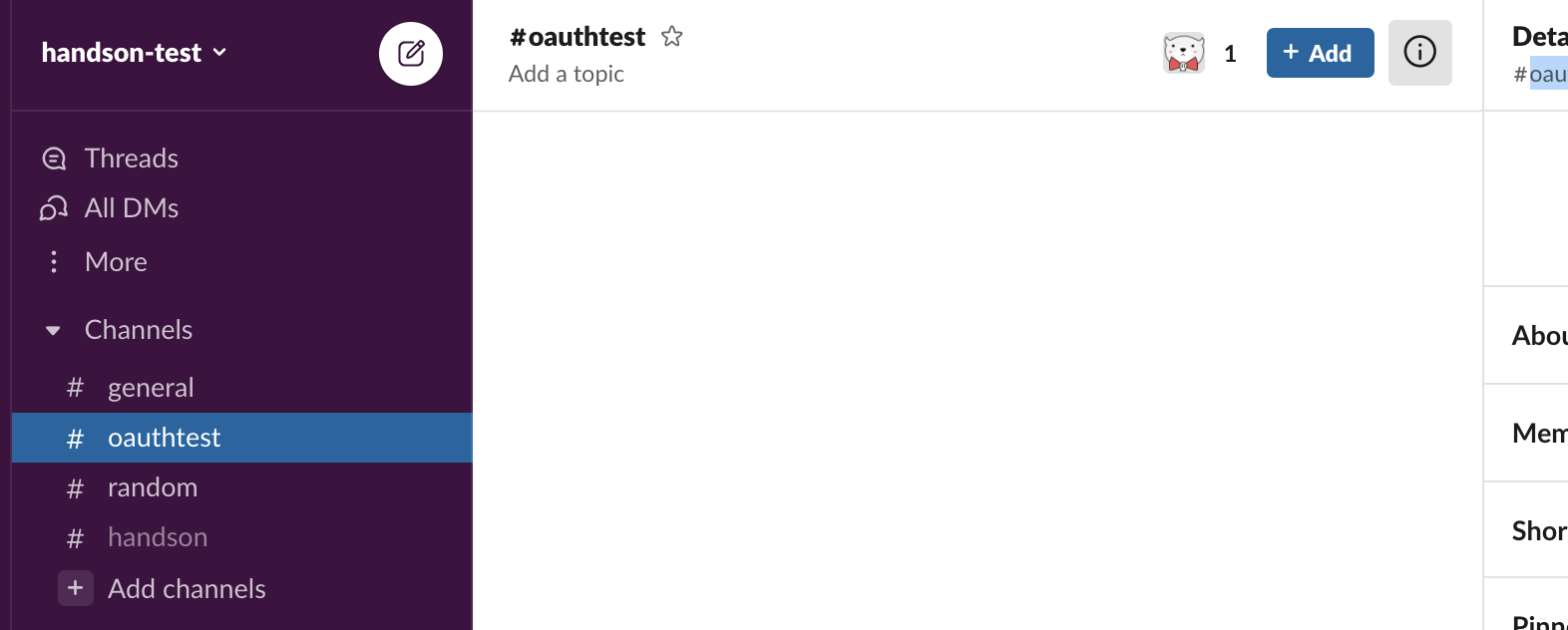
Task: Open the handson channel
Action: [x=157, y=537]
